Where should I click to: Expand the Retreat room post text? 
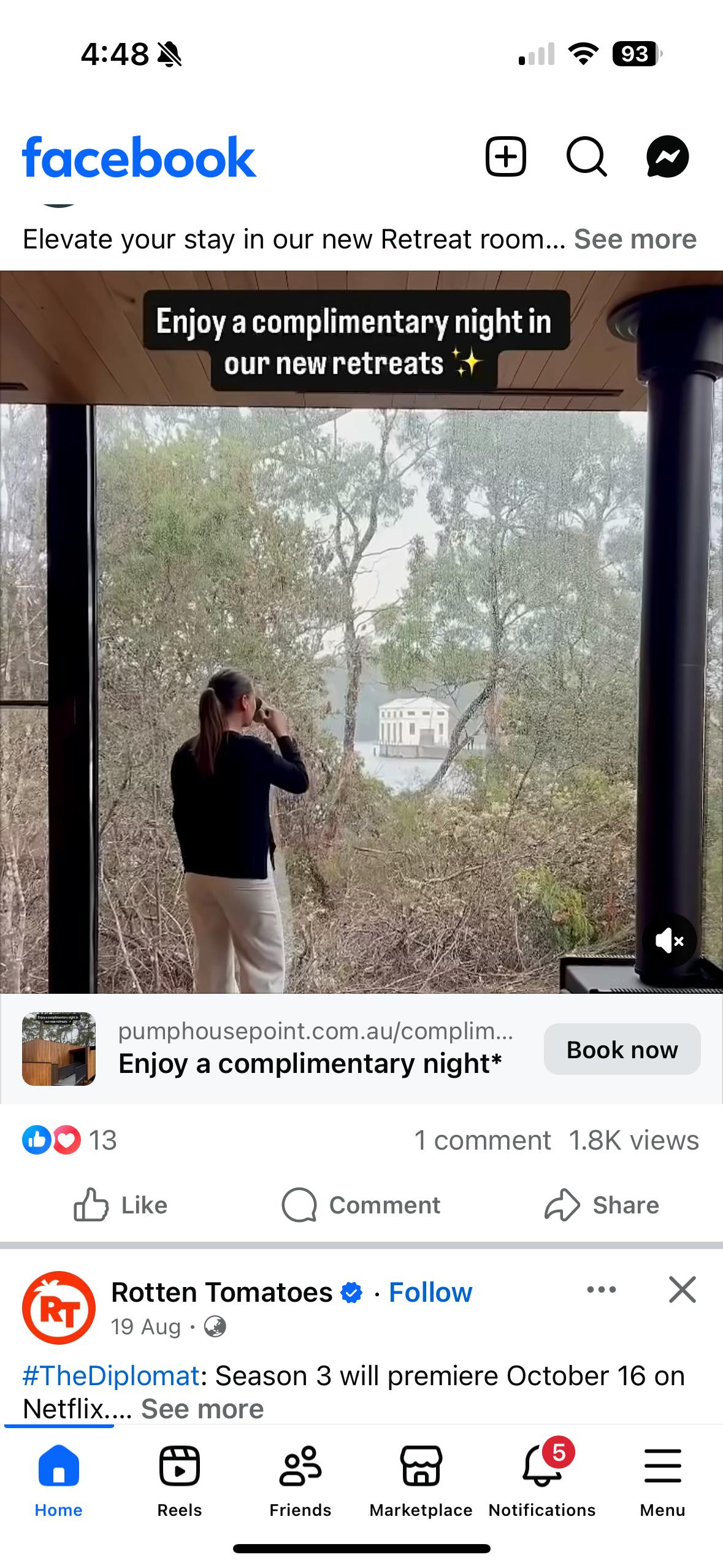coord(635,239)
